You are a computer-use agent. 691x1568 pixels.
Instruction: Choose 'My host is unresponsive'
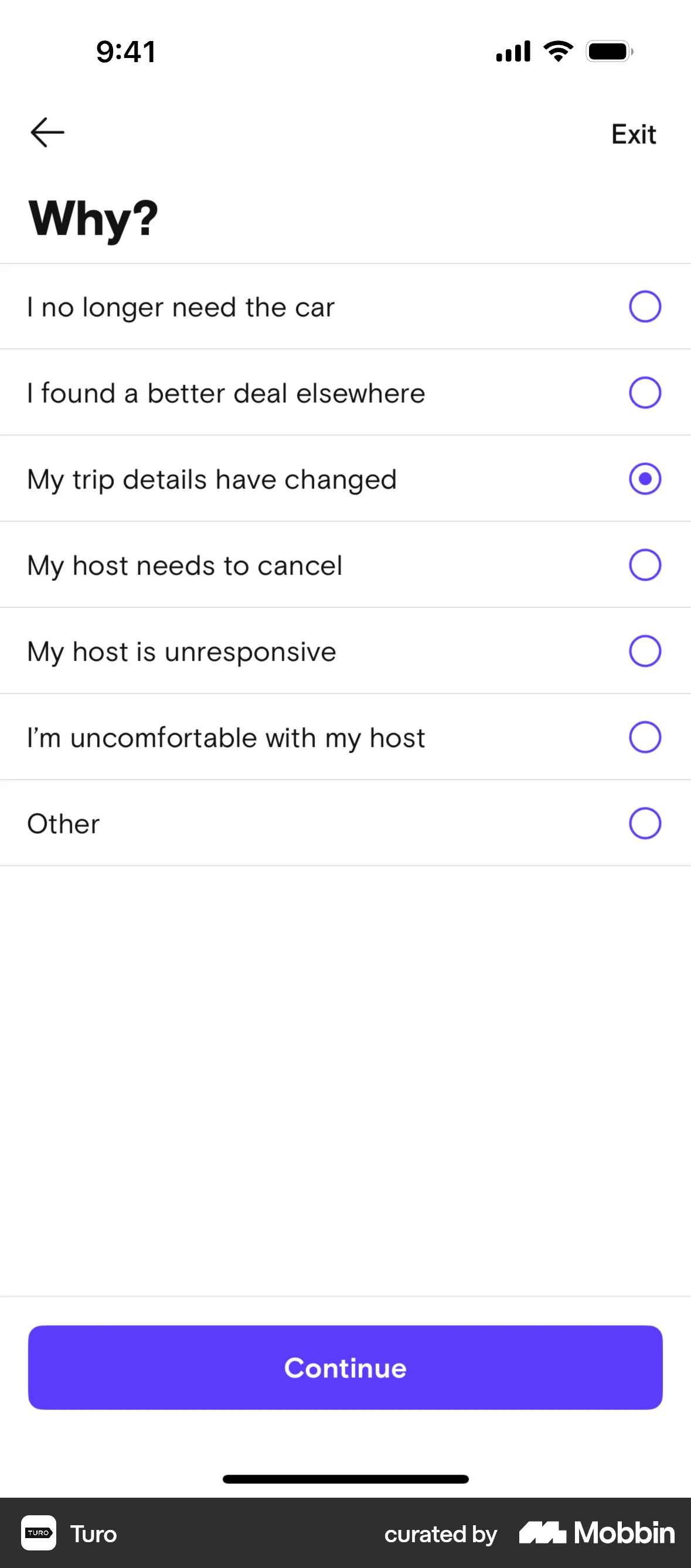(645, 650)
